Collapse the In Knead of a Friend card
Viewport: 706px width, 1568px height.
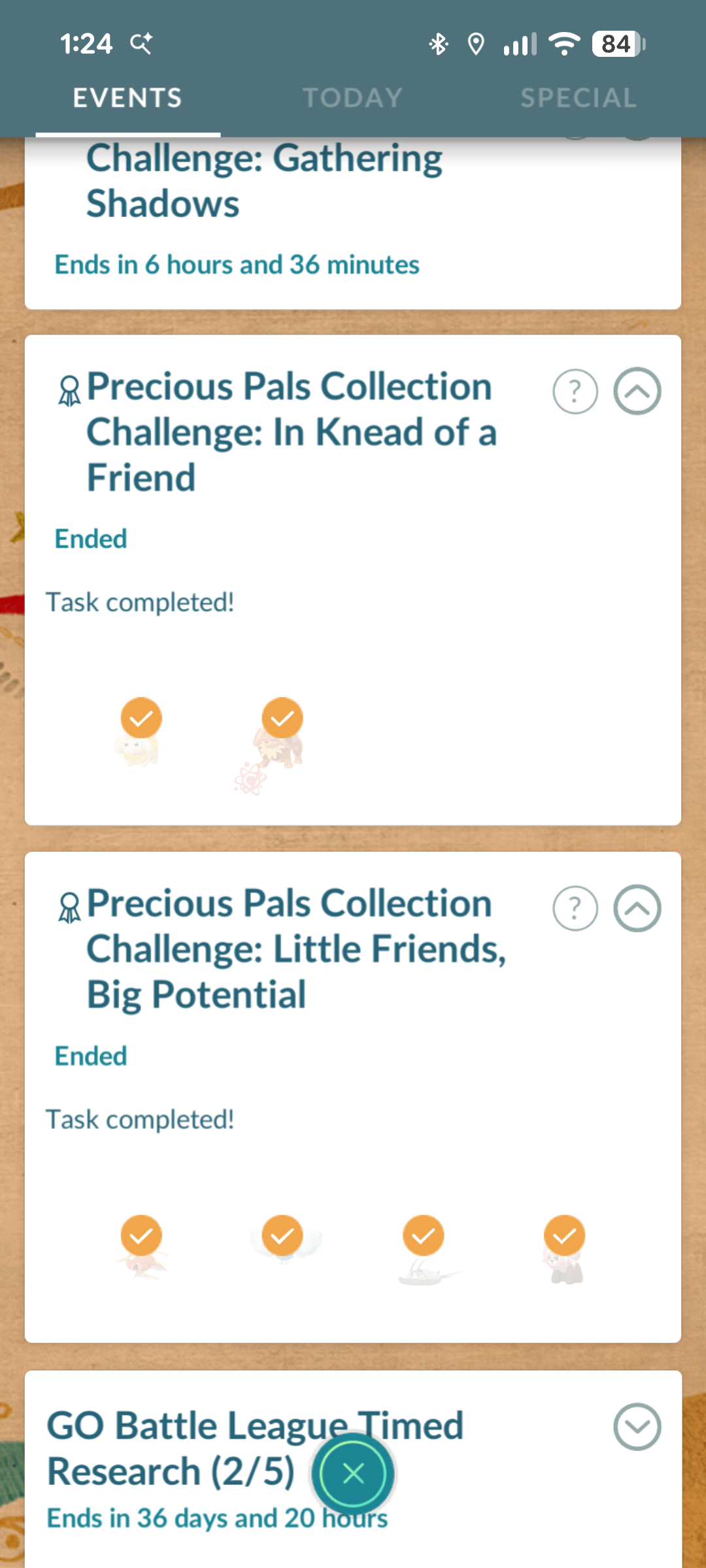click(x=637, y=392)
